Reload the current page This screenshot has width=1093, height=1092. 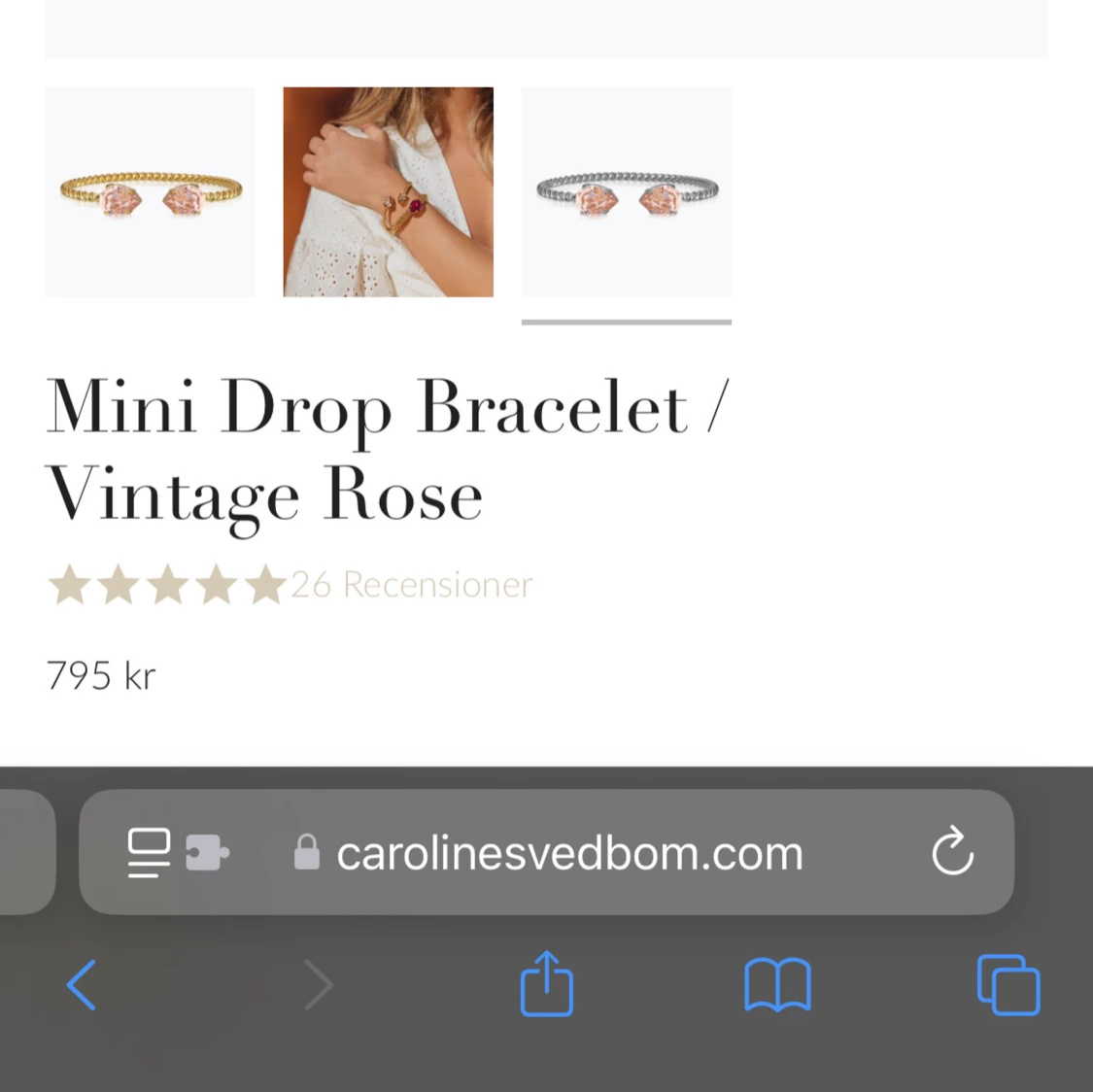pyautogui.click(x=952, y=851)
